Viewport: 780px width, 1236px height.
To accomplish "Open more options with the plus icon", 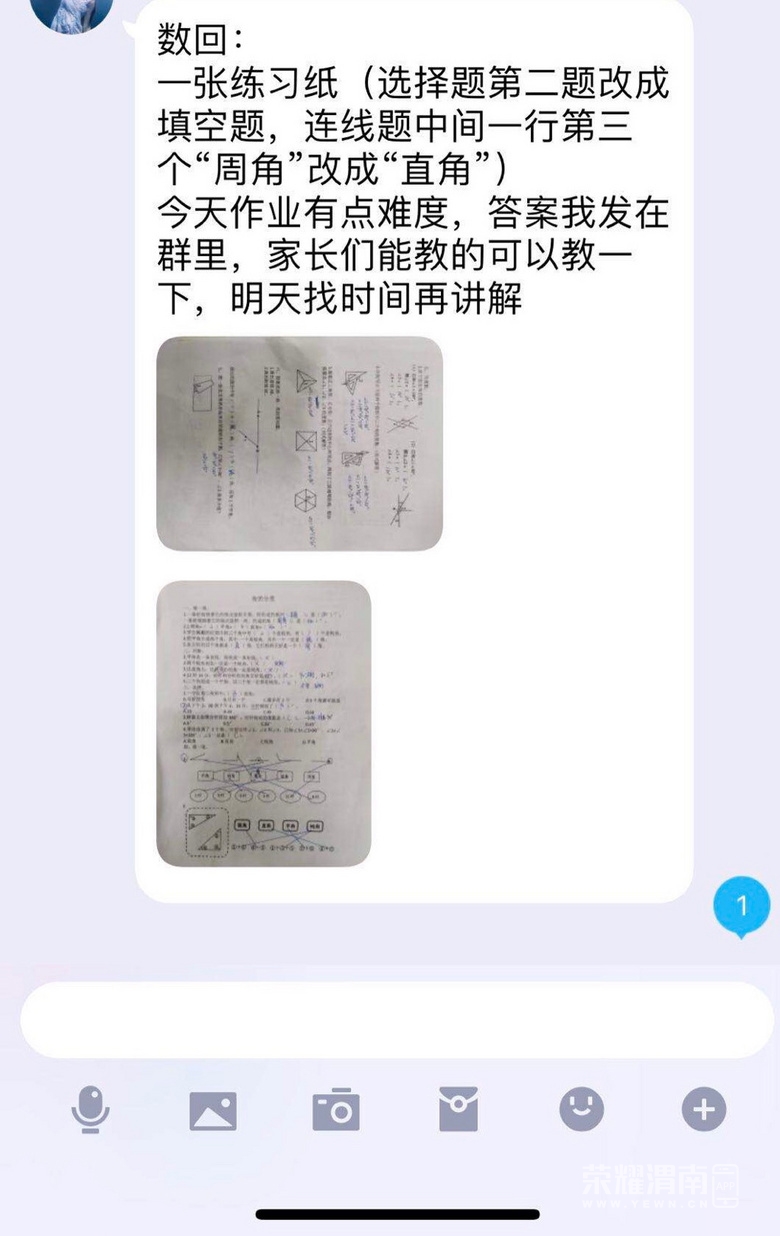I will [704, 1109].
